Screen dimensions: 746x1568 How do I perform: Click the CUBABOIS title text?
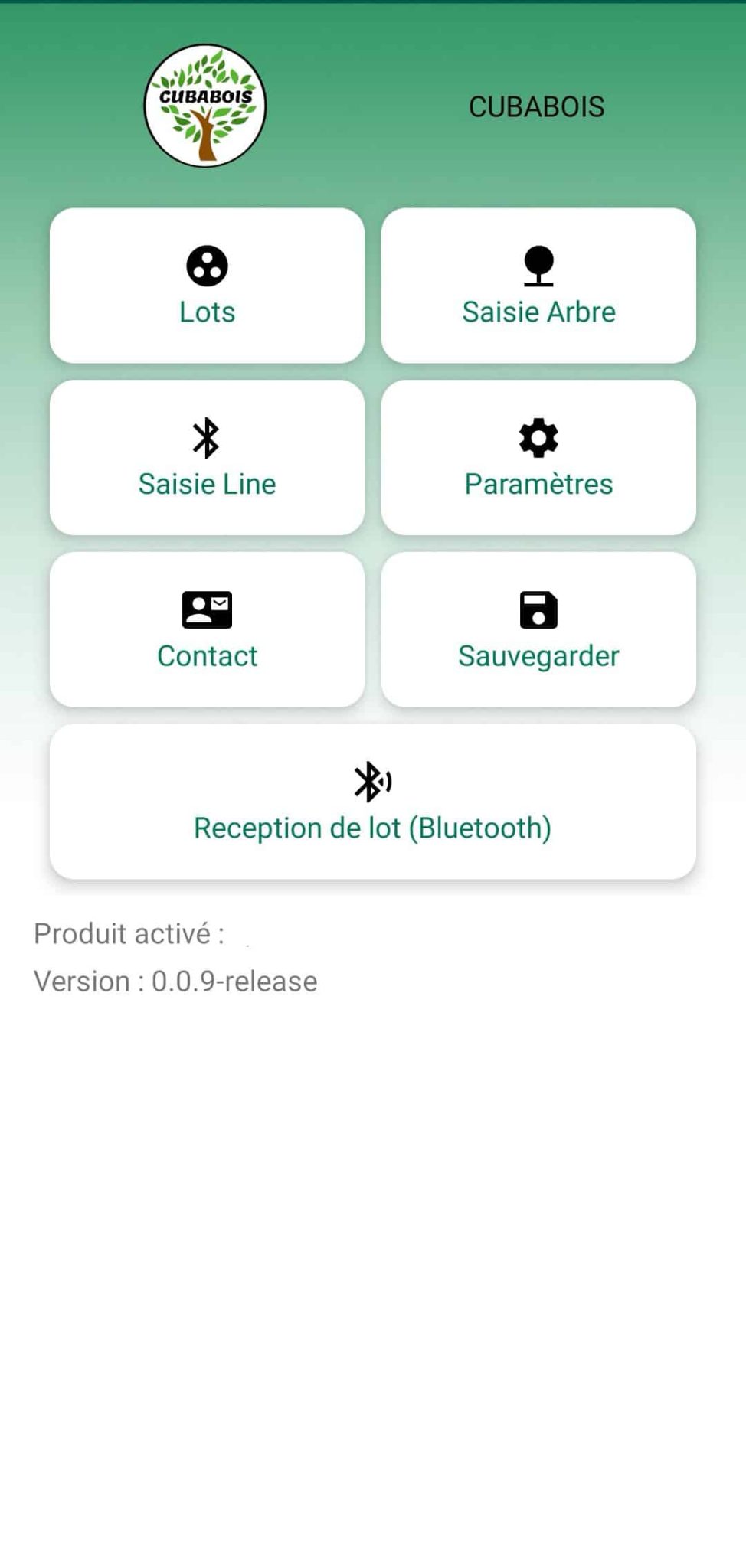536,106
